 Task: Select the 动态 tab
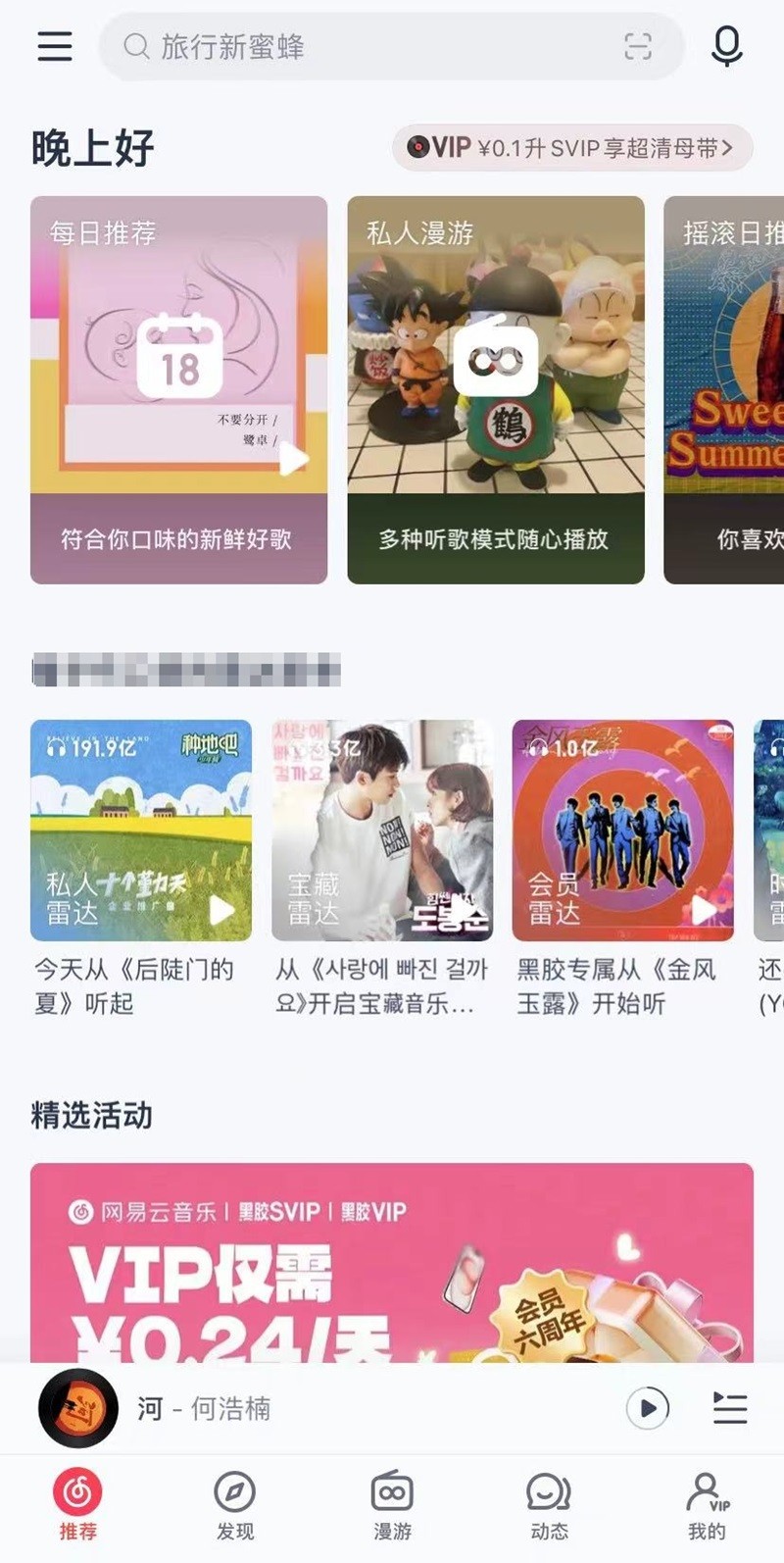click(x=549, y=1505)
